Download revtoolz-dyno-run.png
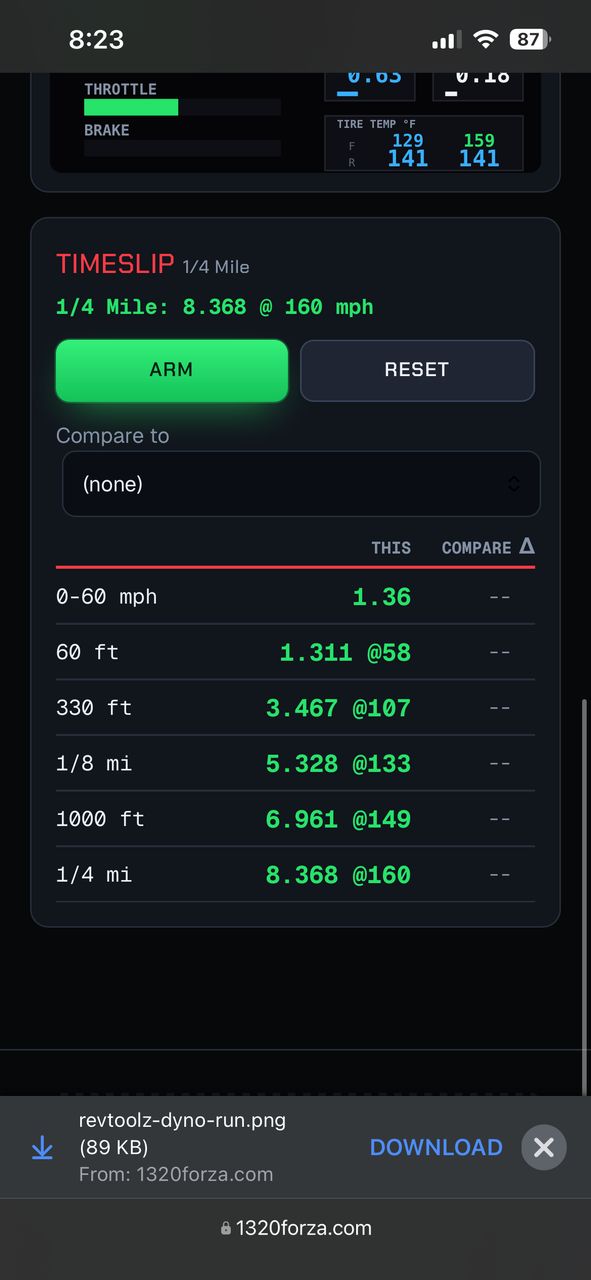Screen dimensions: 591x1280 click(436, 1147)
